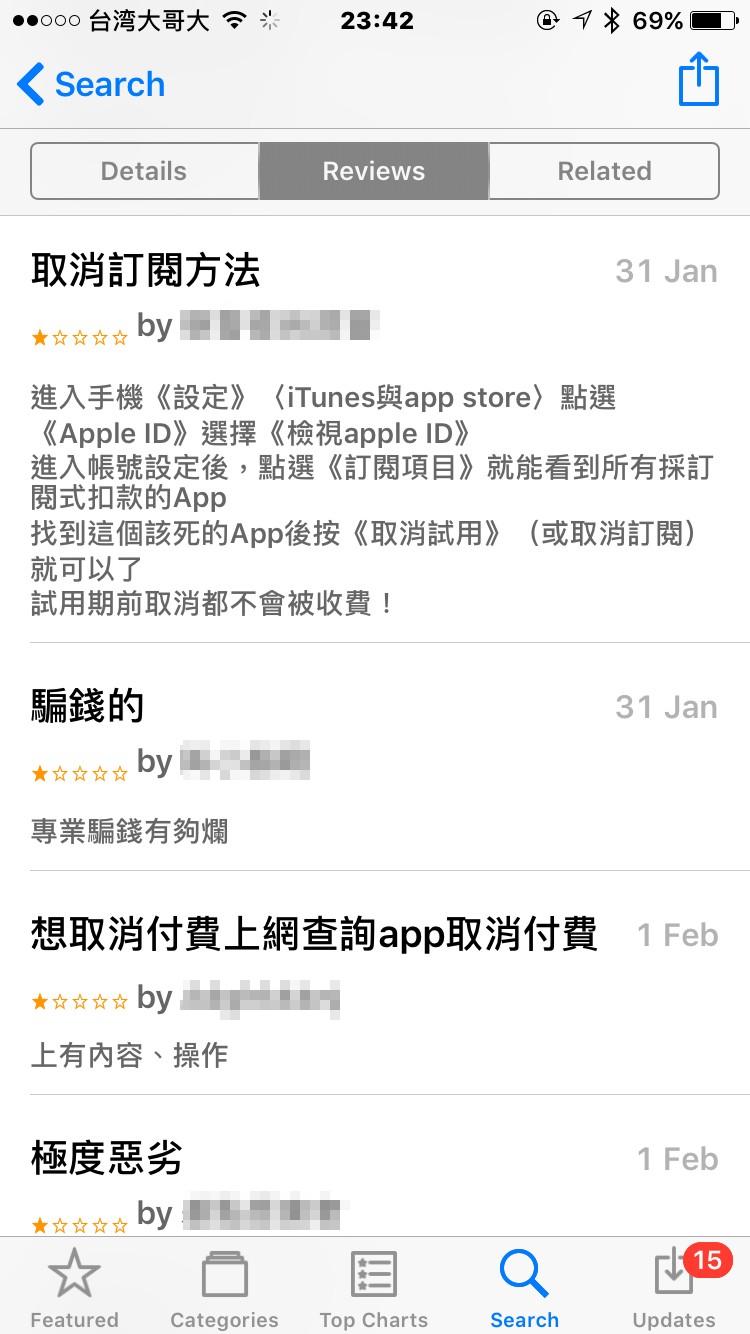Go back to Search
The image size is (750, 1334).
[91, 84]
